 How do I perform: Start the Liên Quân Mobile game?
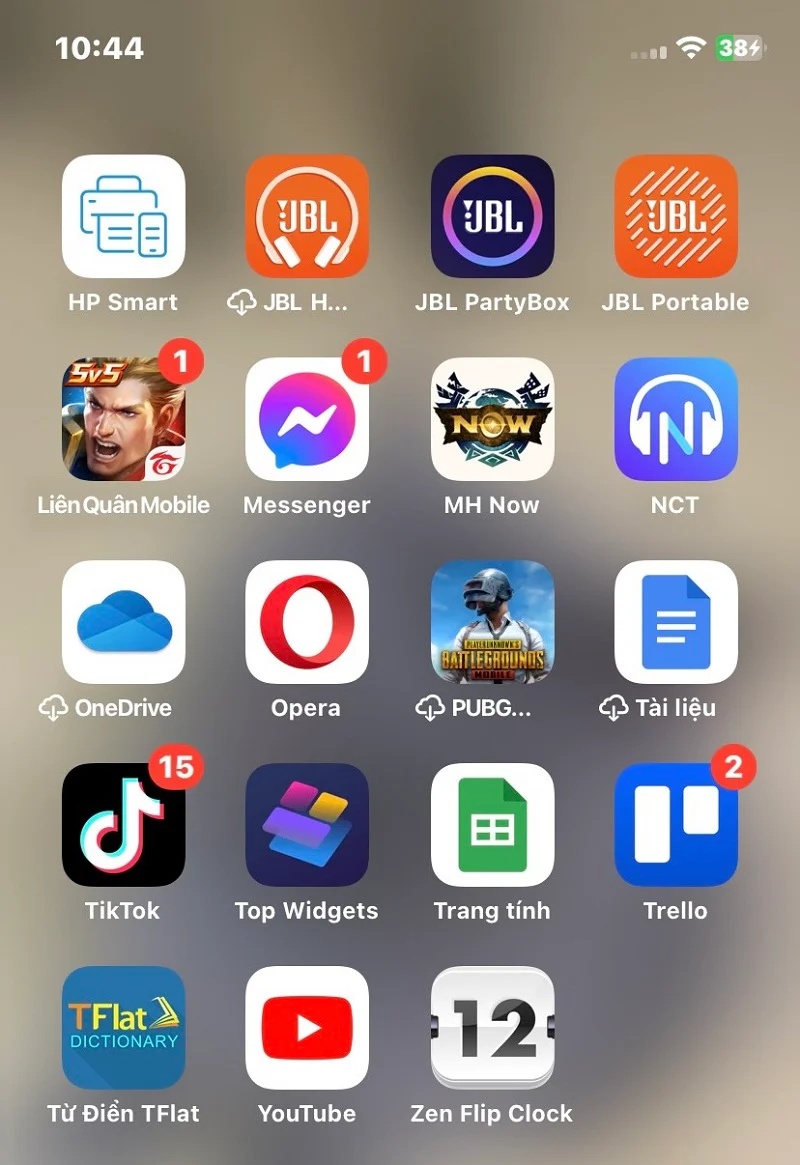pyautogui.click(x=122, y=420)
